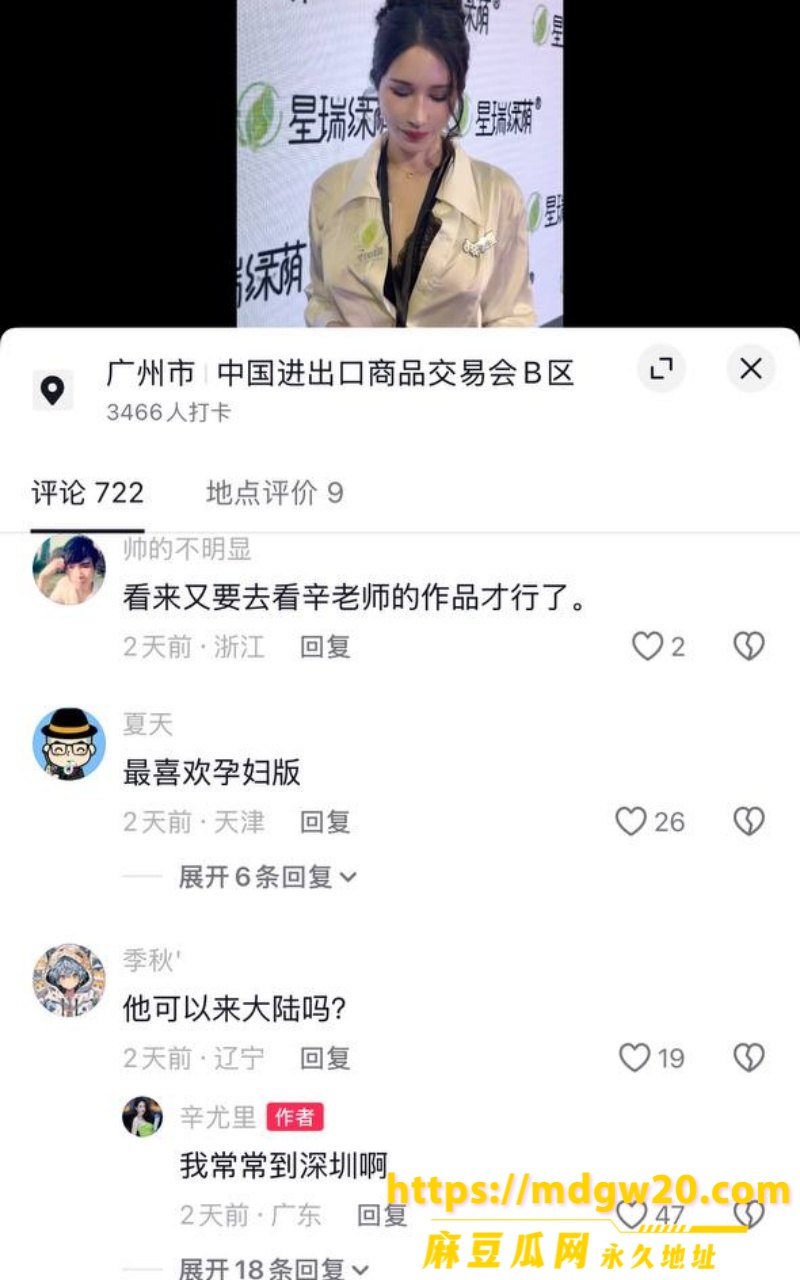The width and height of the screenshot is (800, 1280).
Task: Dislike the comment by 帅的不明显
Action: (749, 647)
